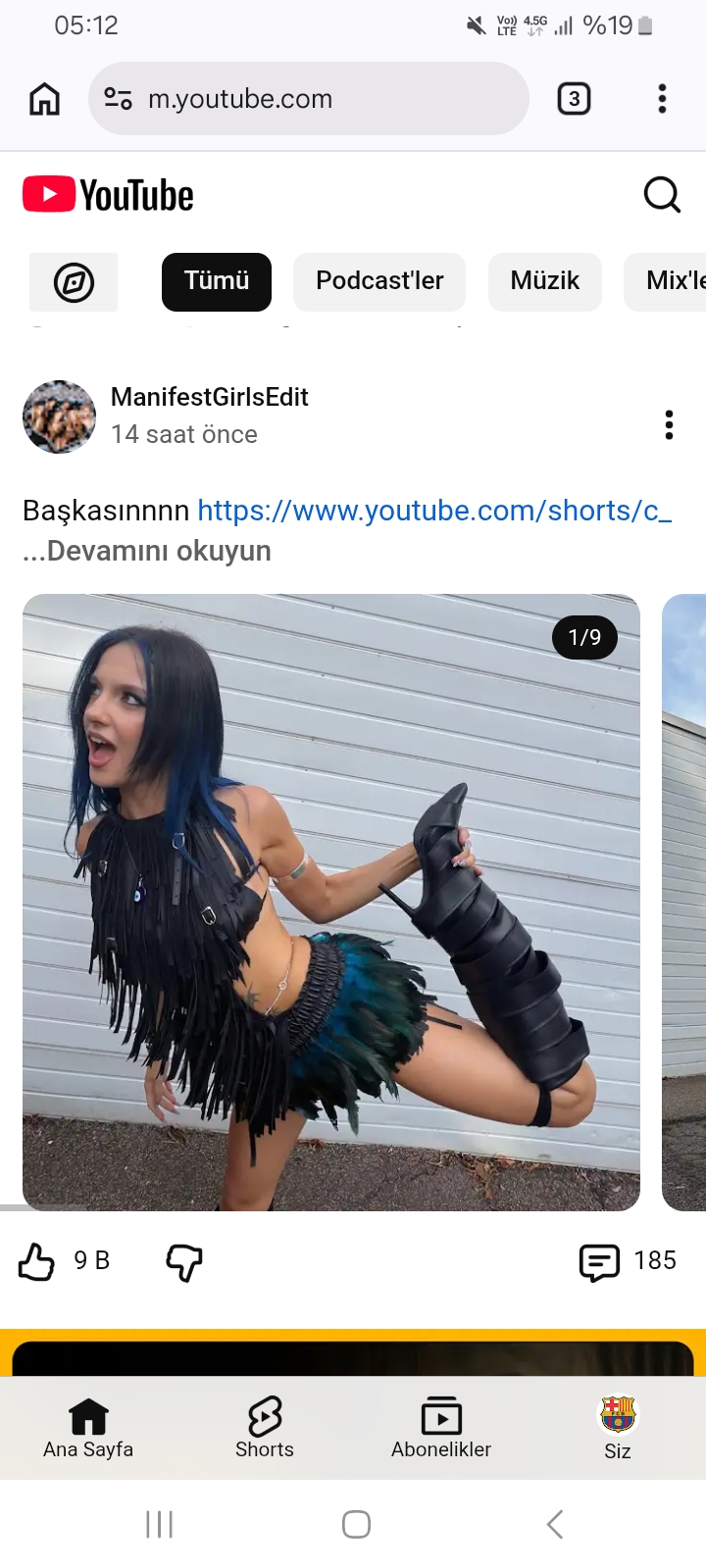This screenshot has height=1568, width=706.
Task: Switch to the Shorts tab
Action: tap(265, 1428)
